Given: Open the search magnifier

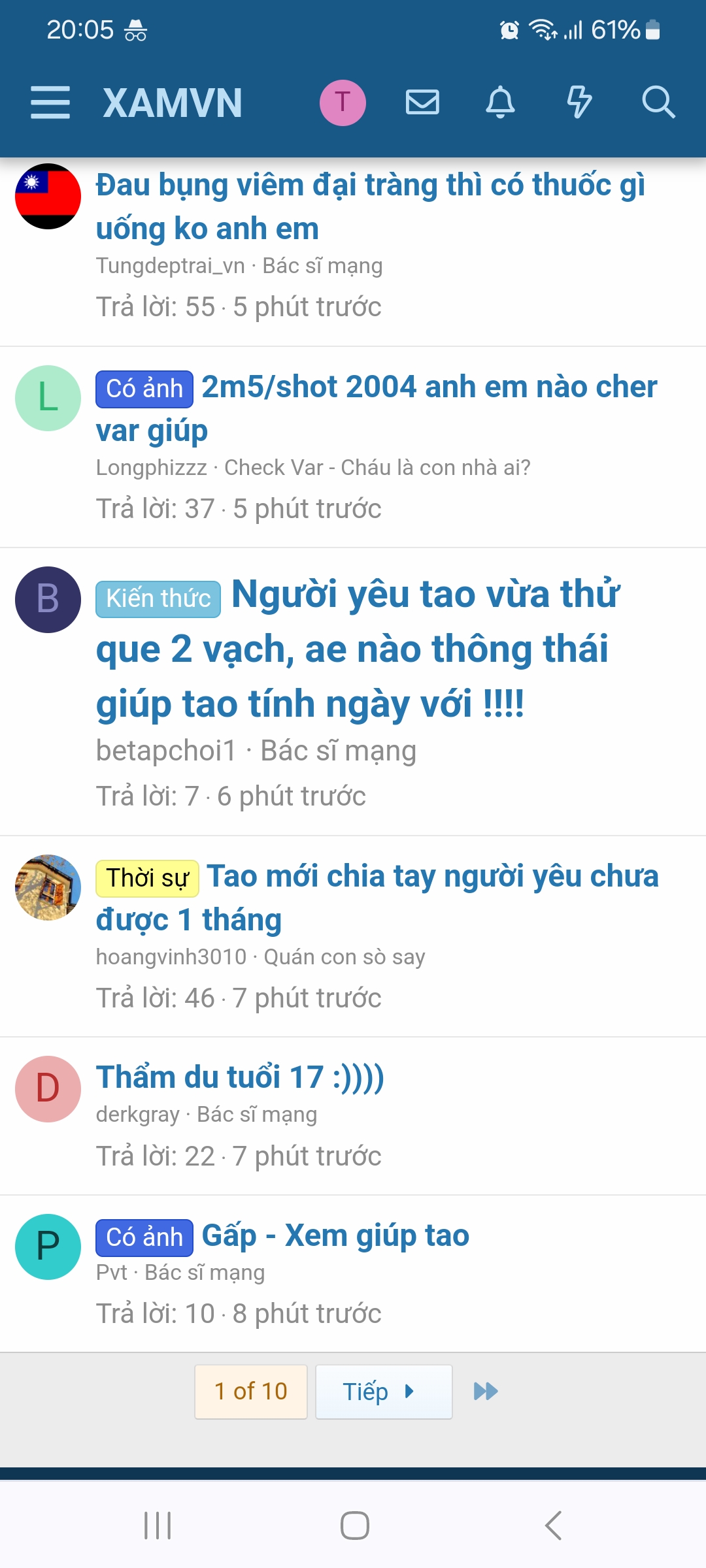Looking at the screenshot, I should [x=658, y=103].
